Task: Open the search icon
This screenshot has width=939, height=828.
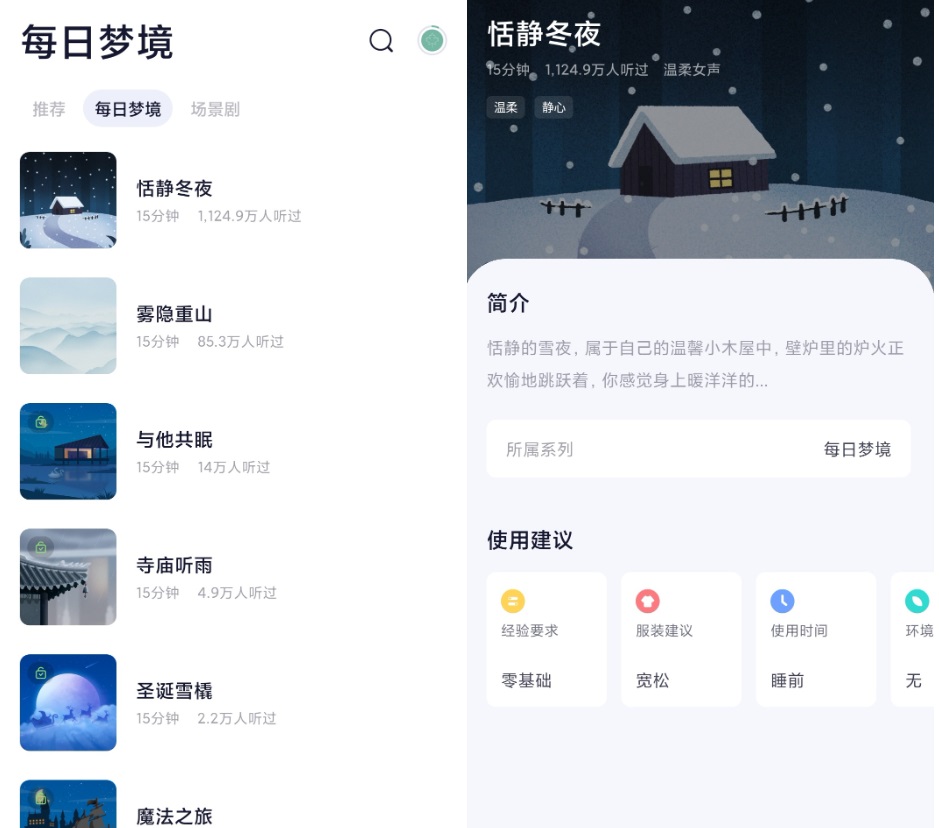Action: pos(381,41)
